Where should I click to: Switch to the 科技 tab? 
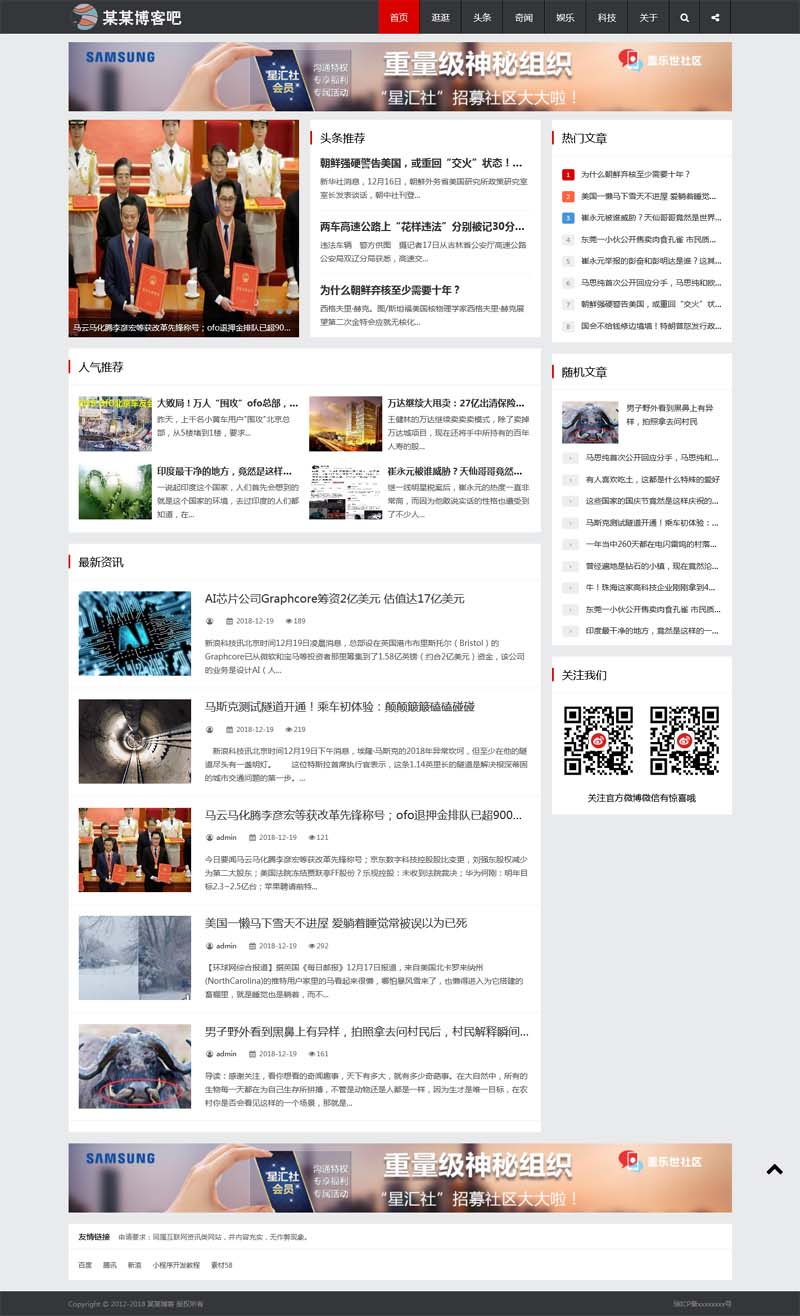(607, 17)
